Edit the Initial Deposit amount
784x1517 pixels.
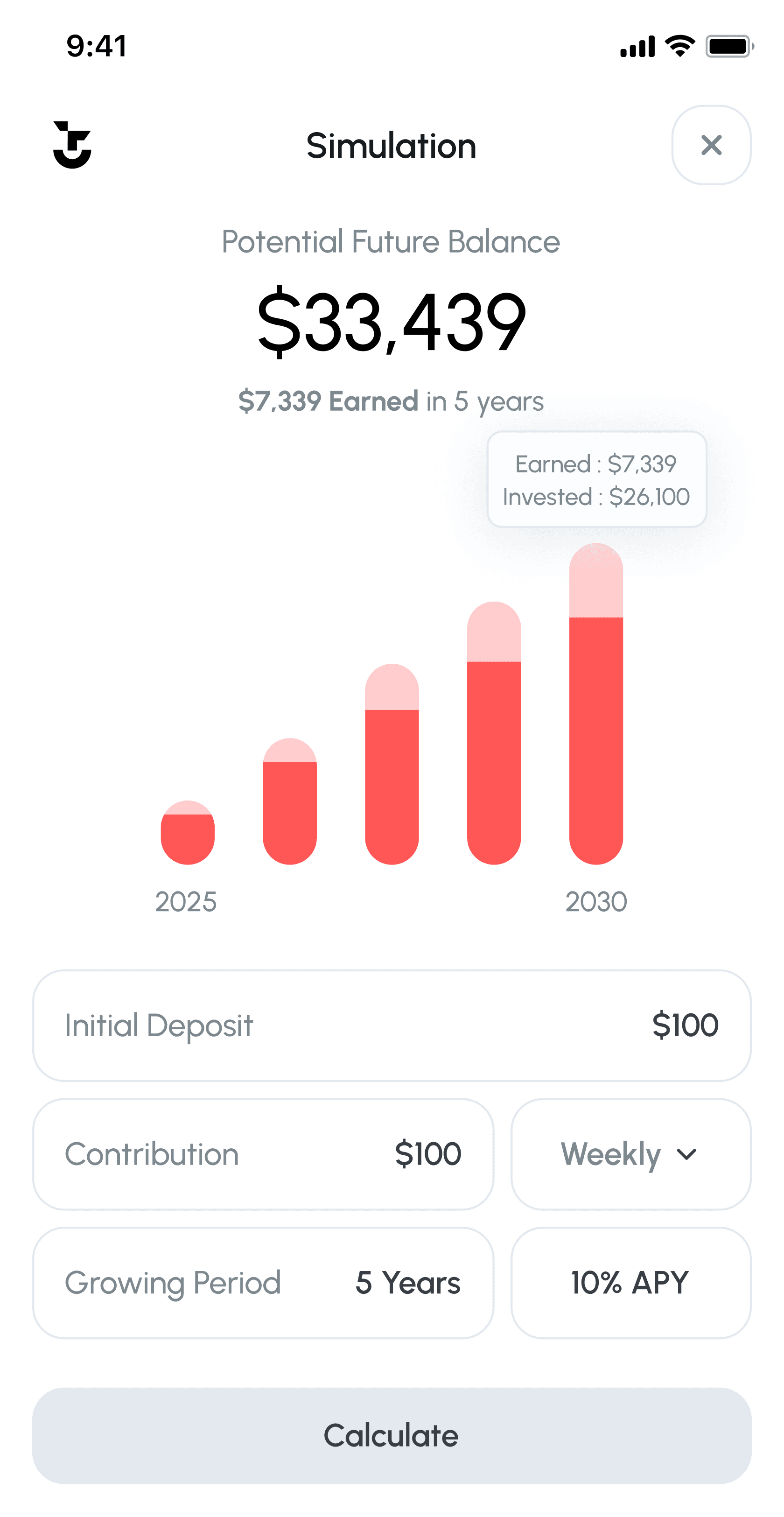pos(392,1025)
